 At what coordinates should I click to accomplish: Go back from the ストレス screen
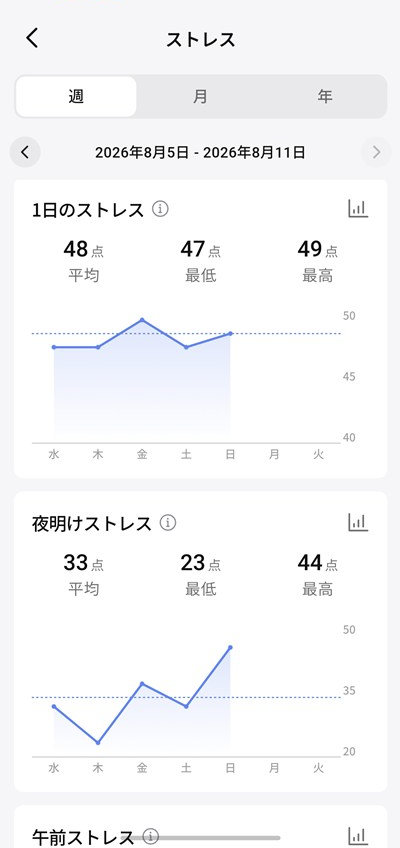(32, 39)
